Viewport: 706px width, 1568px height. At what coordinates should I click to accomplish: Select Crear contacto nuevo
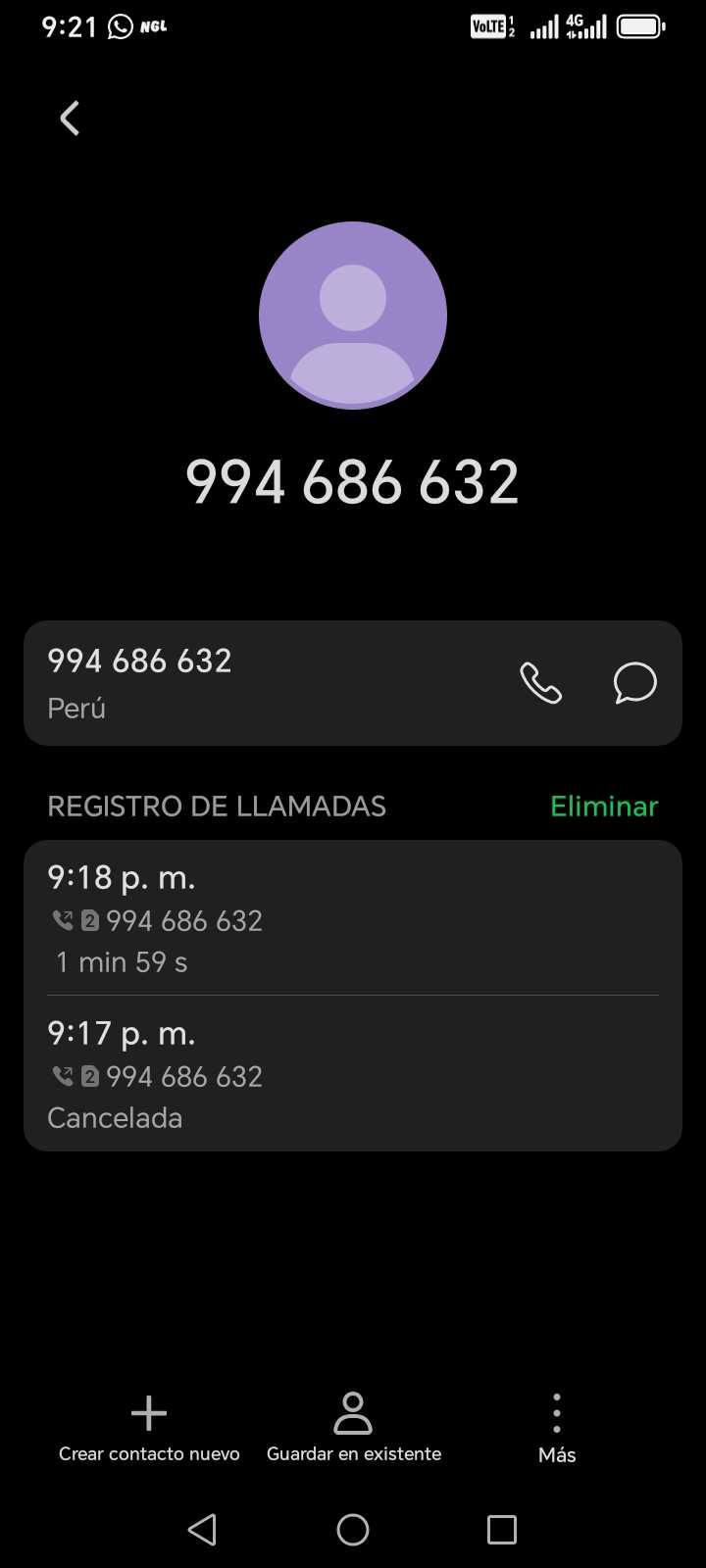click(x=149, y=1427)
